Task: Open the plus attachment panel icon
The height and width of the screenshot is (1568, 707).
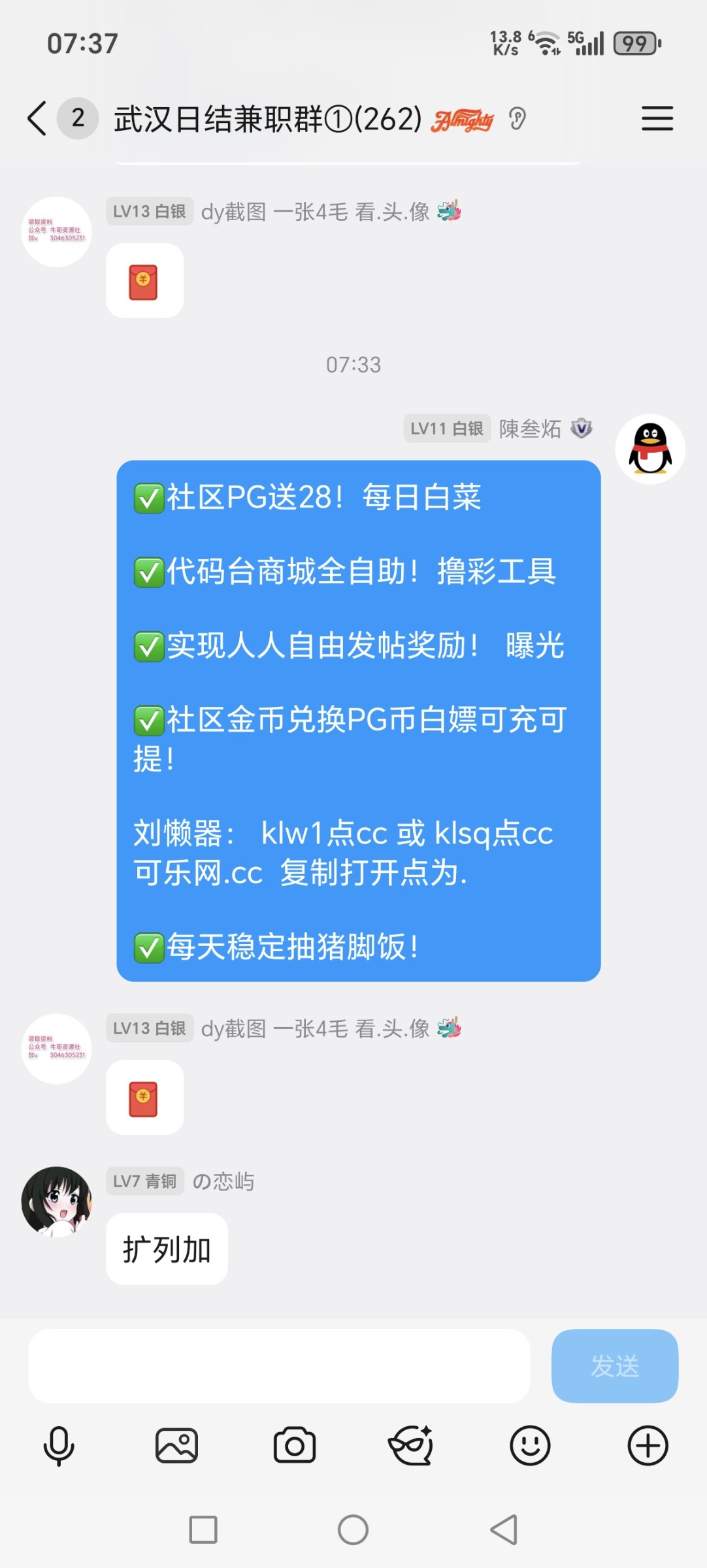Action: point(648,1445)
